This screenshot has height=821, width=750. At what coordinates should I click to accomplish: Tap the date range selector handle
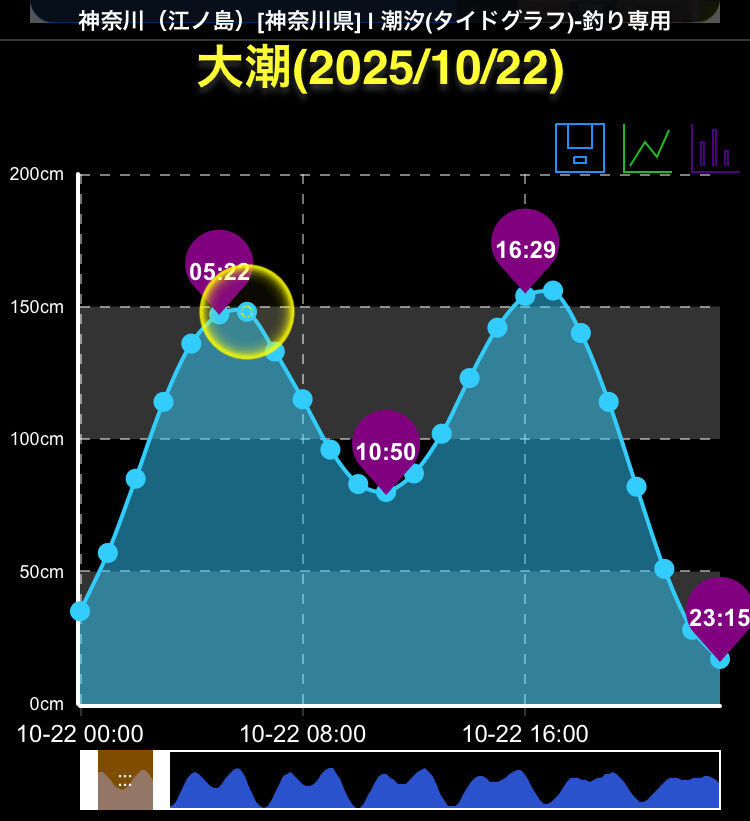(125, 779)
